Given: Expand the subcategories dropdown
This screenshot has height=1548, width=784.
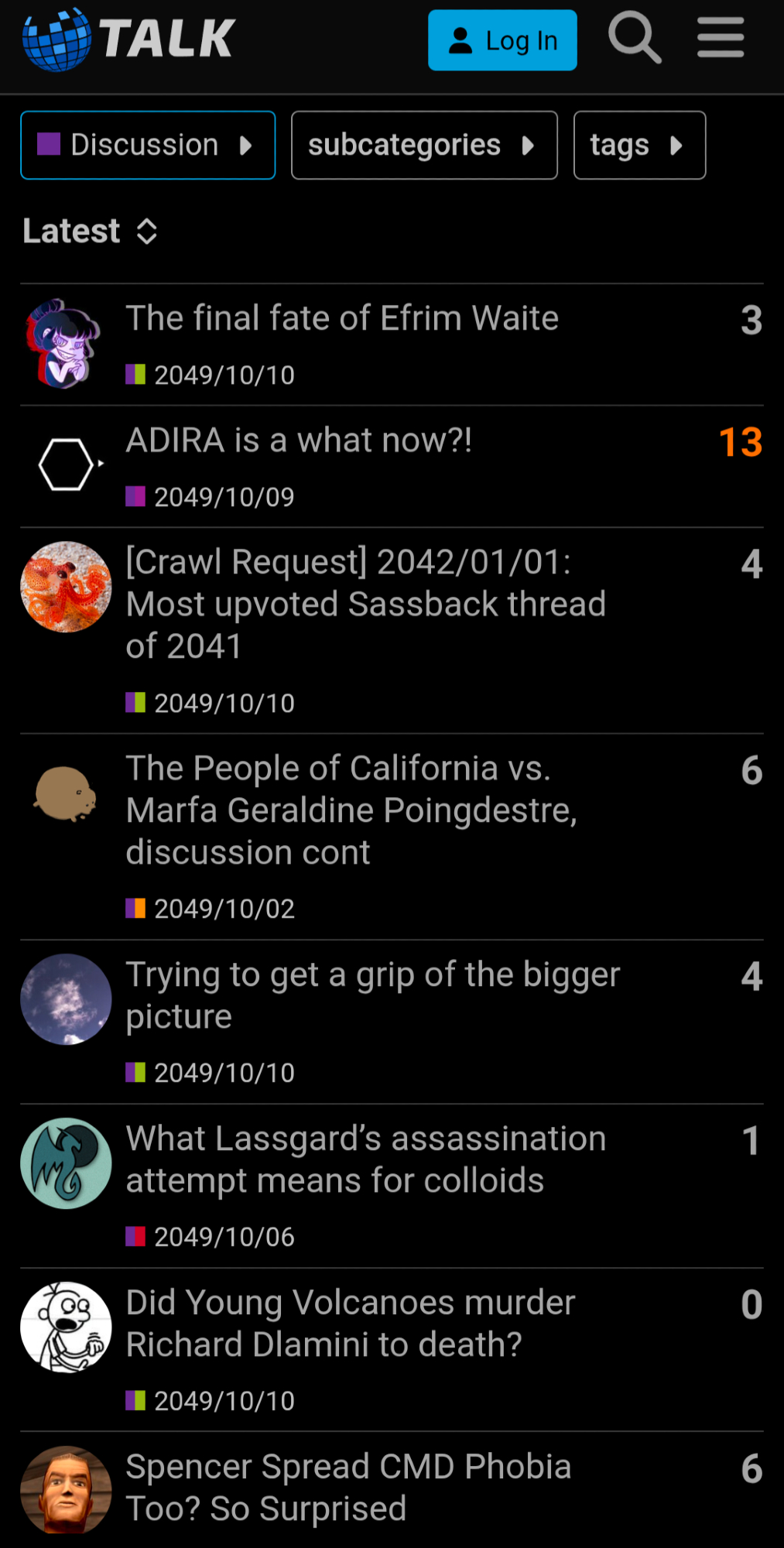Looking at the screenshot, I should [424, 146].
